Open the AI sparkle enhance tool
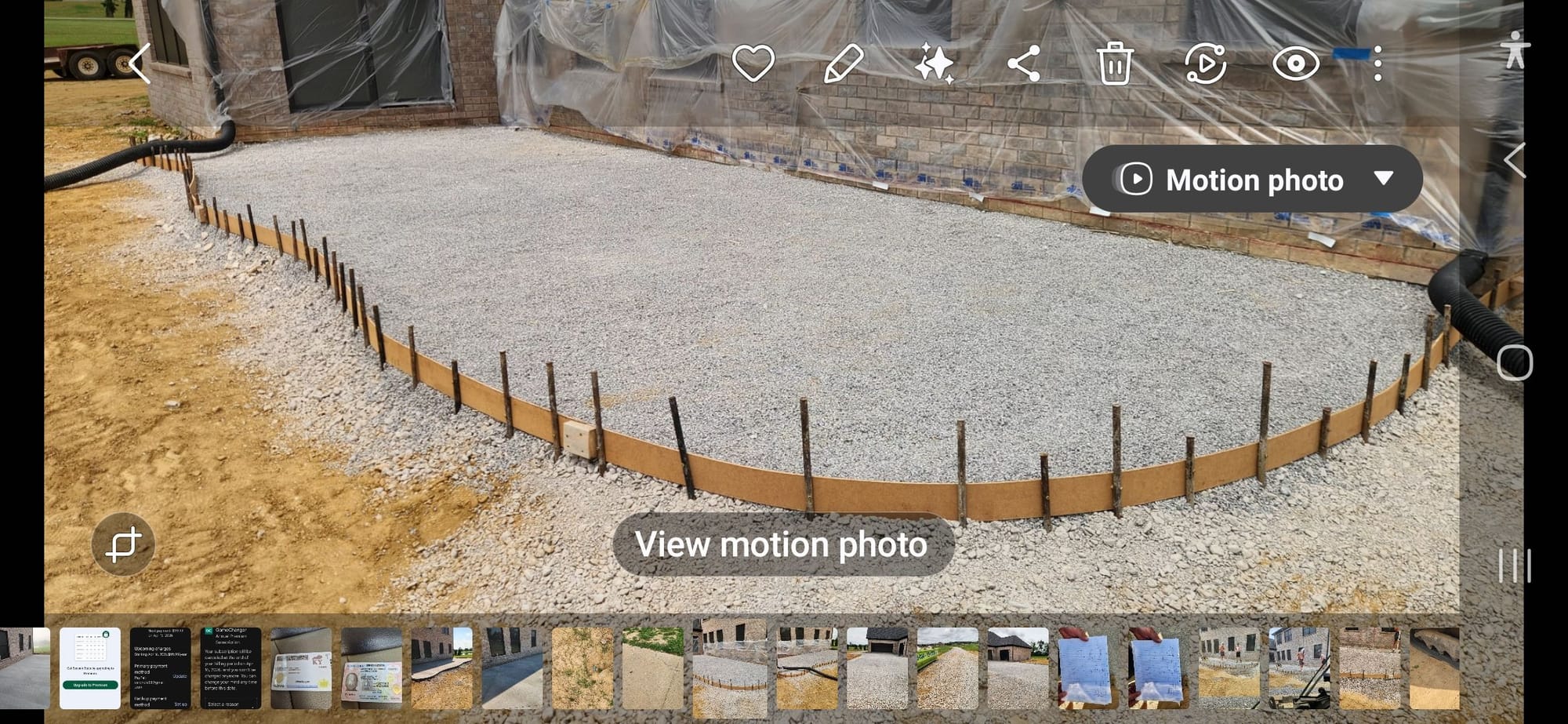Screen dimensions: 1568x724 click(934, 64)
